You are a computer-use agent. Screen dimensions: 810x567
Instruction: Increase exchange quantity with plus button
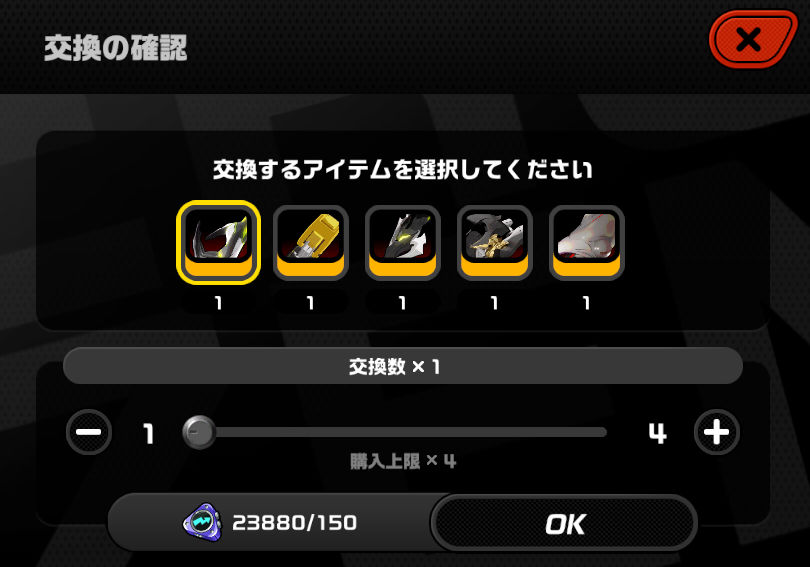716,433
